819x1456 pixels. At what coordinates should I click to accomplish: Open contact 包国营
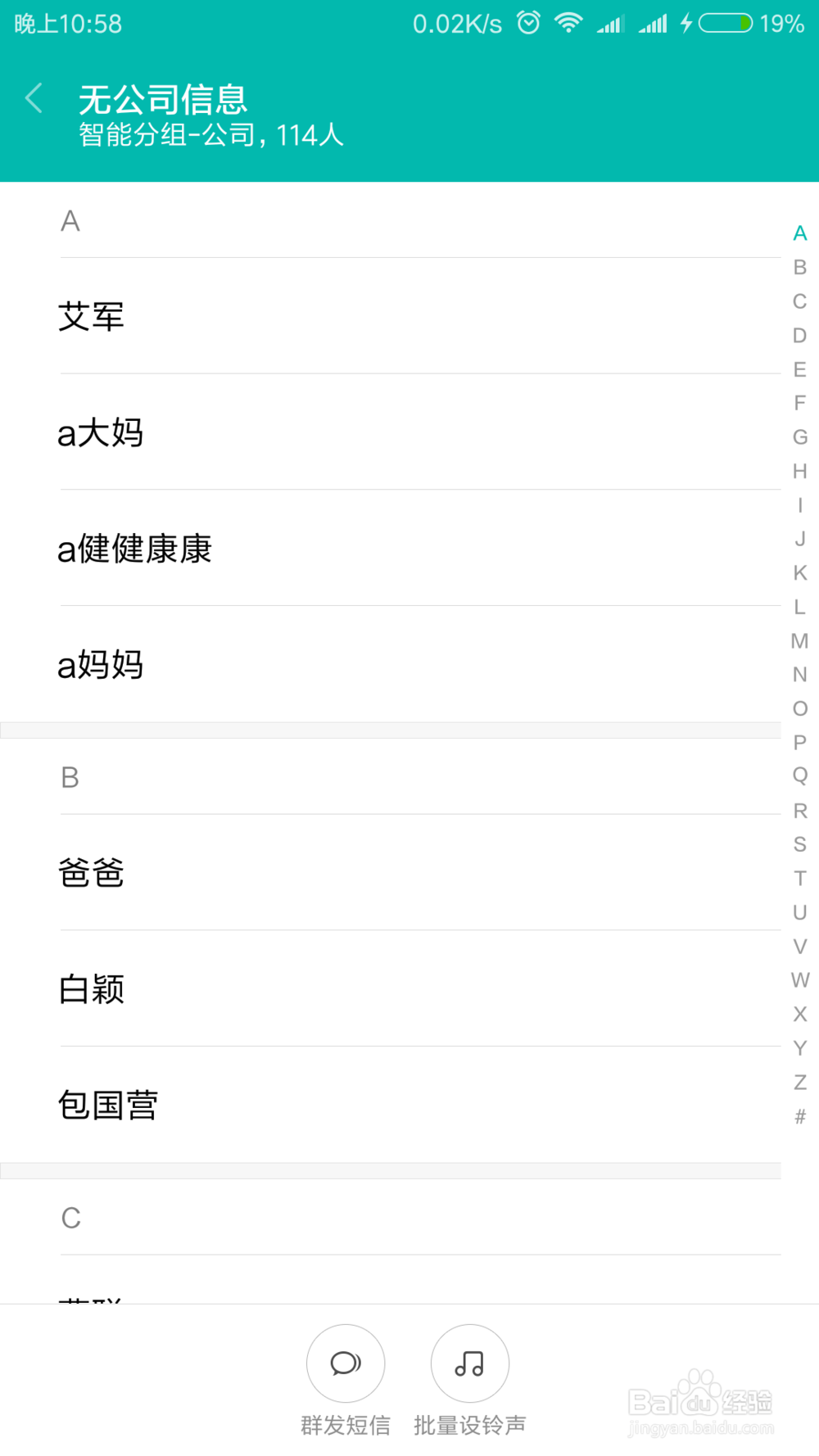(109, 1104)
